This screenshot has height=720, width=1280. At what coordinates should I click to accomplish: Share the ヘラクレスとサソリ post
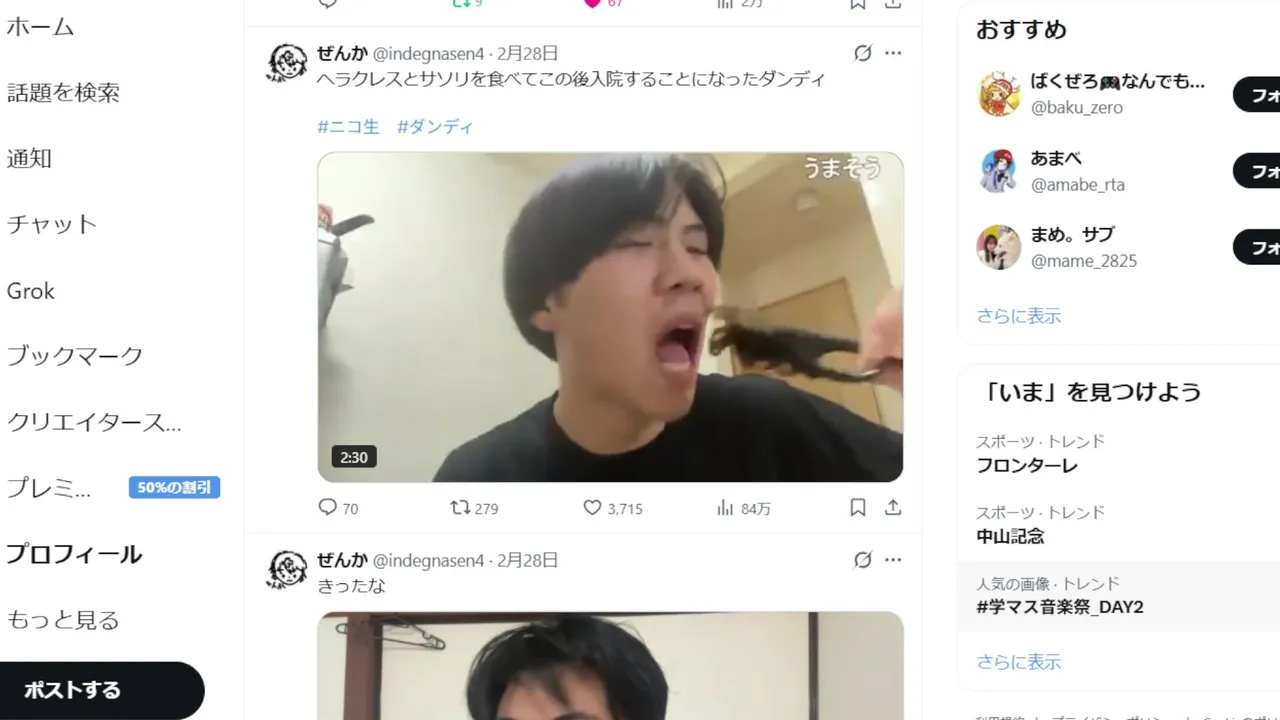tap(893, 508)
